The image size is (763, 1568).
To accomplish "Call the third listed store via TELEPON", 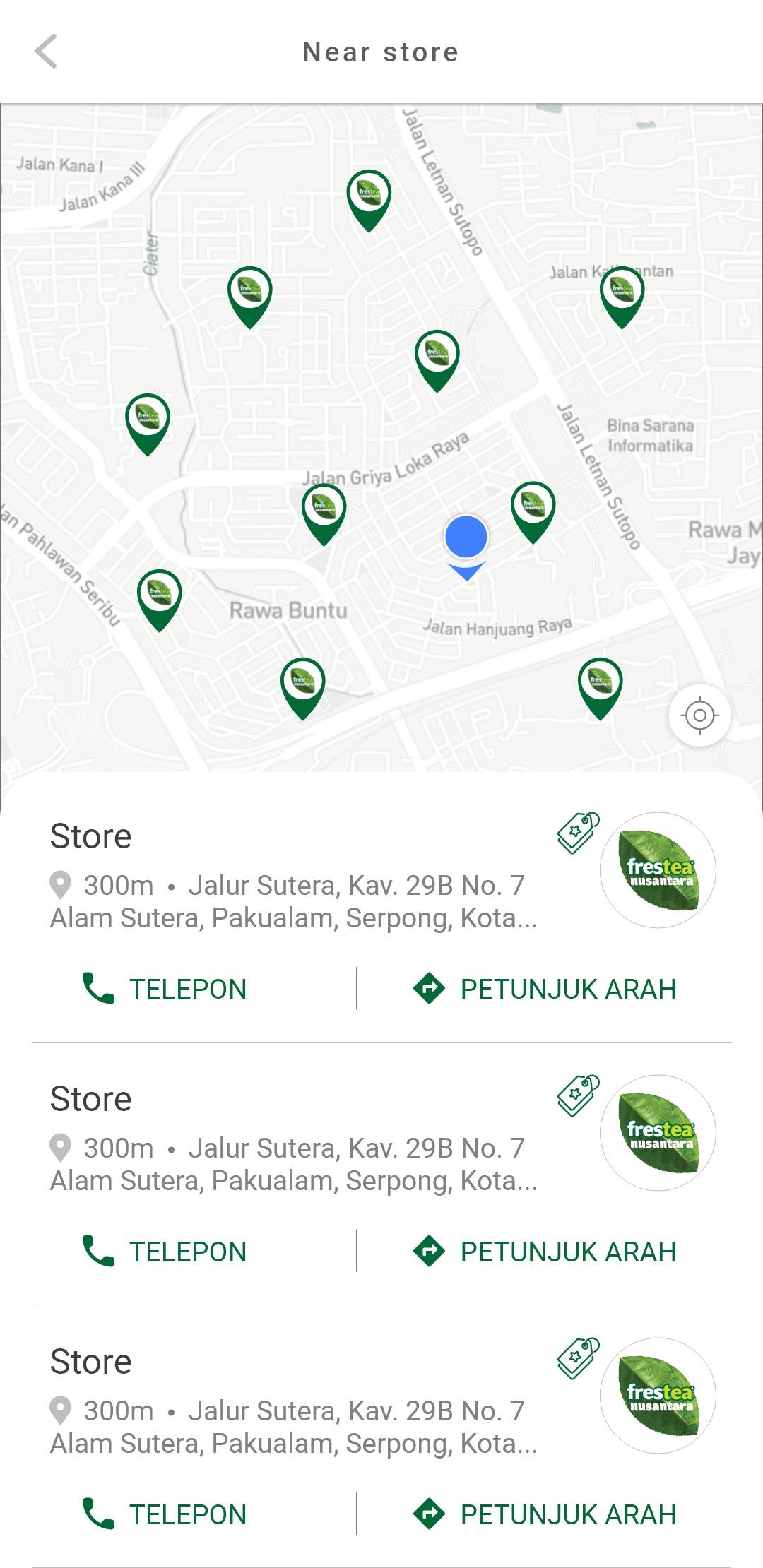I will pyautogui.click(x=165, y=1514).
